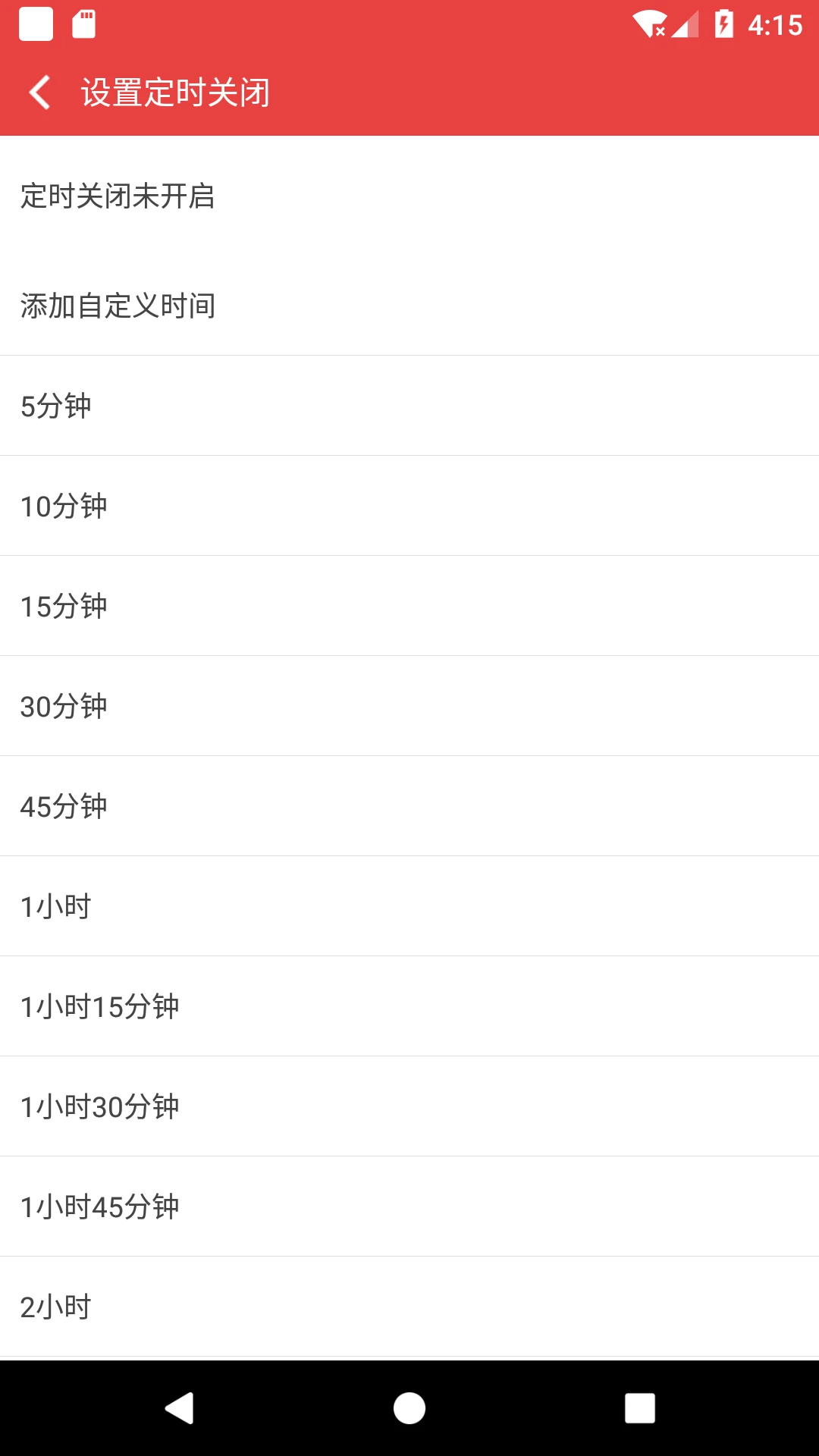819x1456 pixels.
Task: Open 添加自定义时间 to add custom time
Action: [118, 306]
